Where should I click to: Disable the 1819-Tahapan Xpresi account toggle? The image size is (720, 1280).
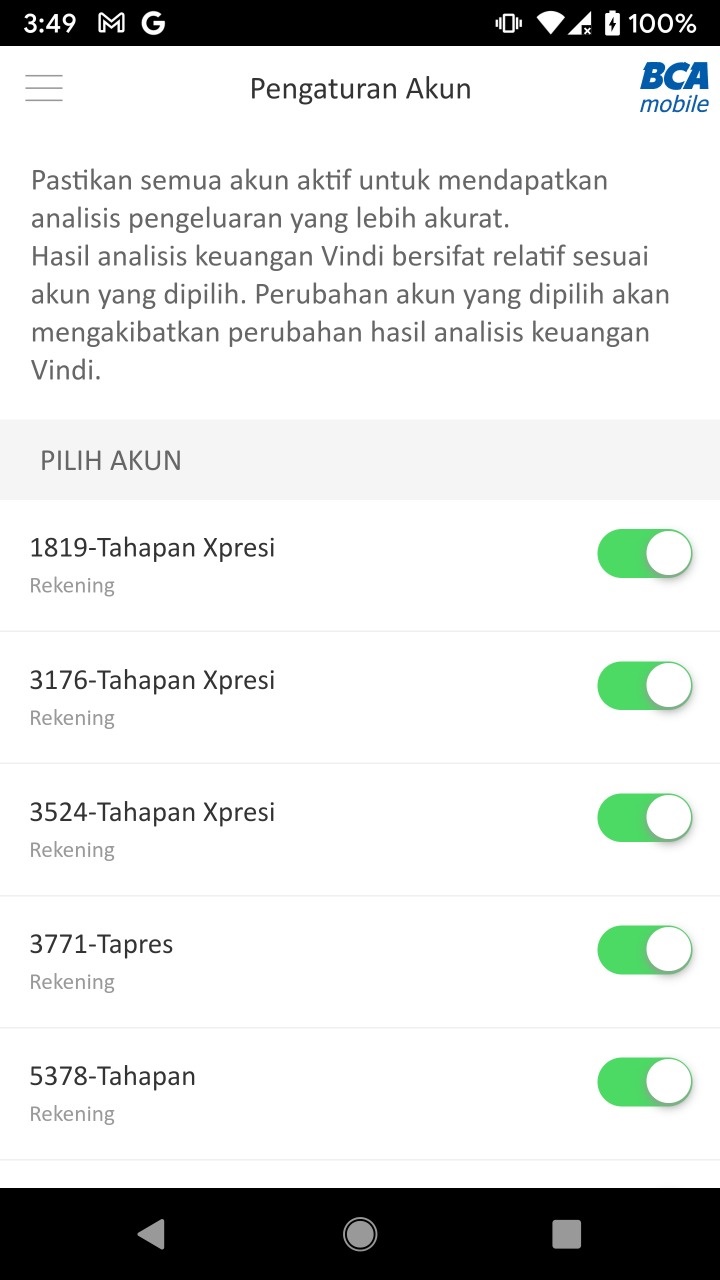click(x=644, y=554)
